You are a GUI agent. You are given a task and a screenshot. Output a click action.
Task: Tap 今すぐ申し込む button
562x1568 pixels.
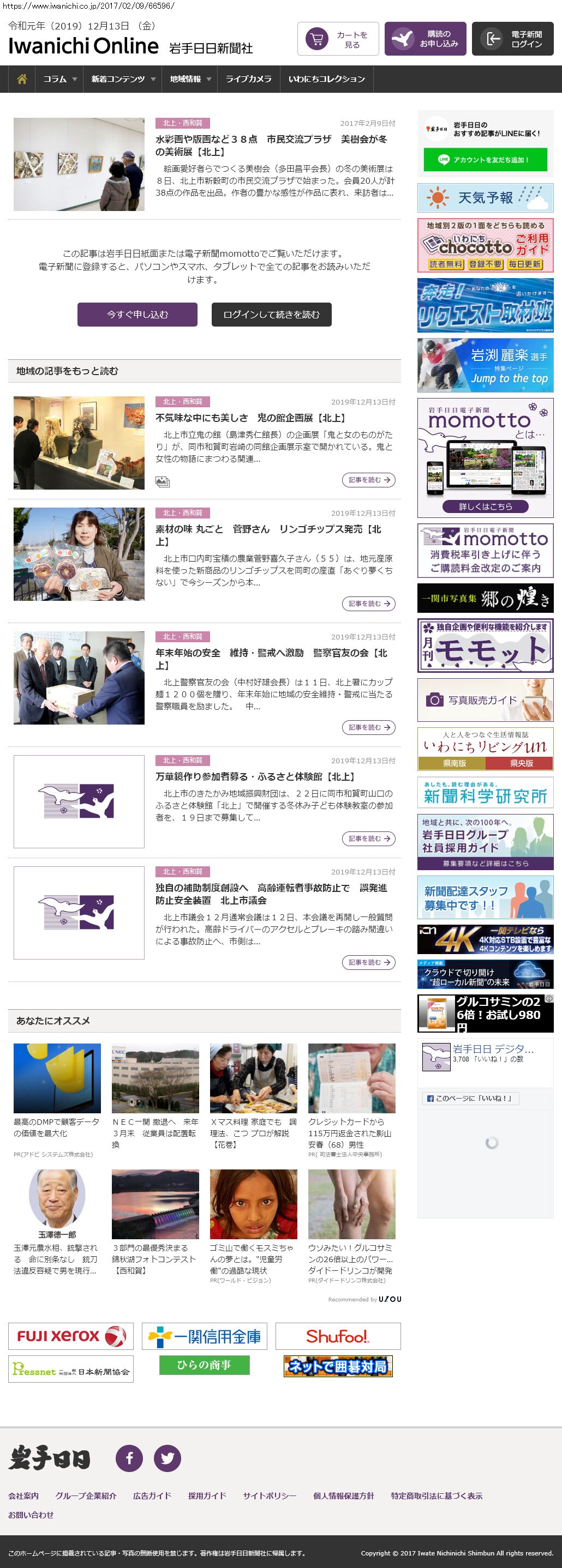(137, 315)
